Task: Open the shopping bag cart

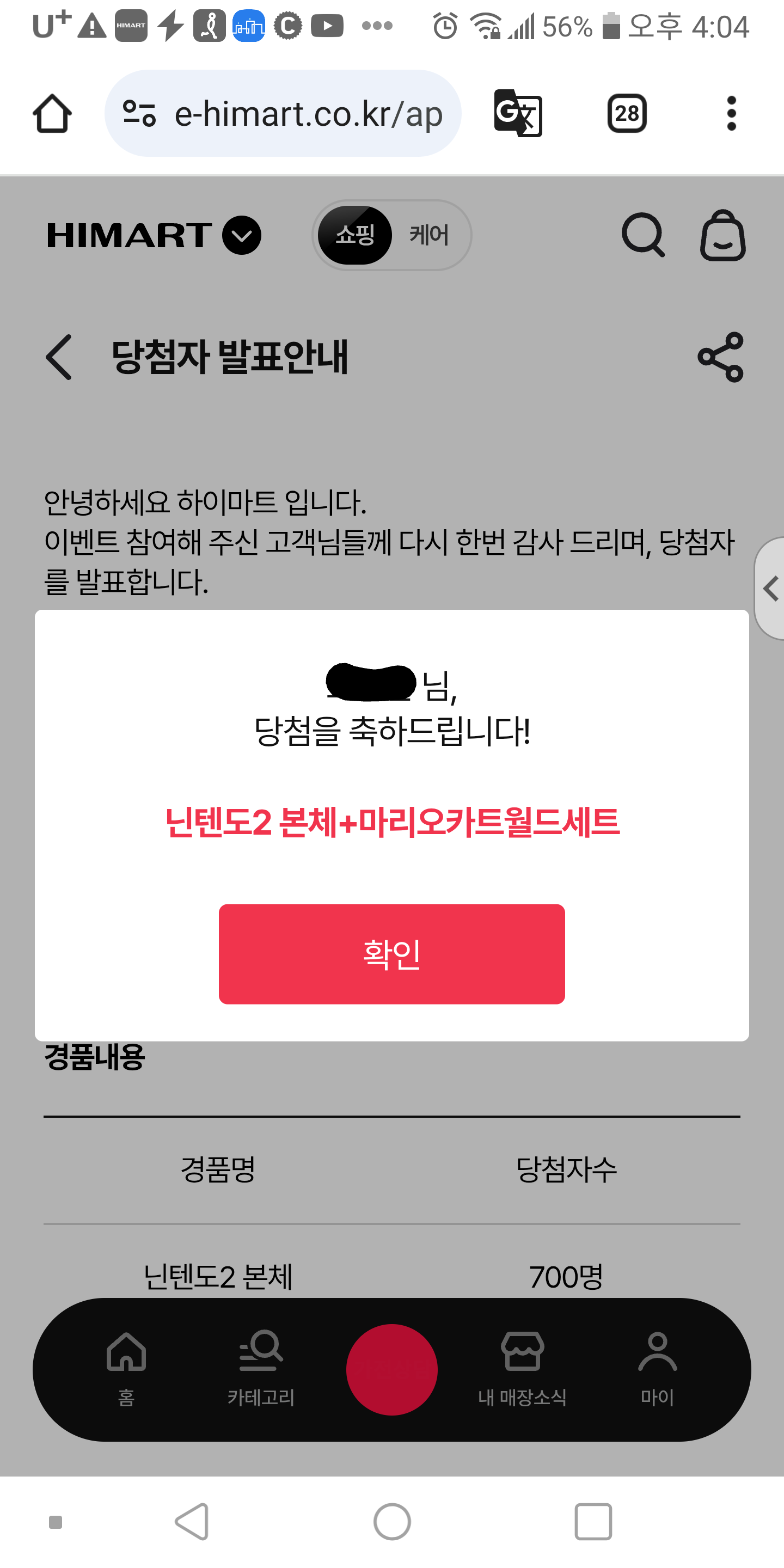Action: coord(722,235)
